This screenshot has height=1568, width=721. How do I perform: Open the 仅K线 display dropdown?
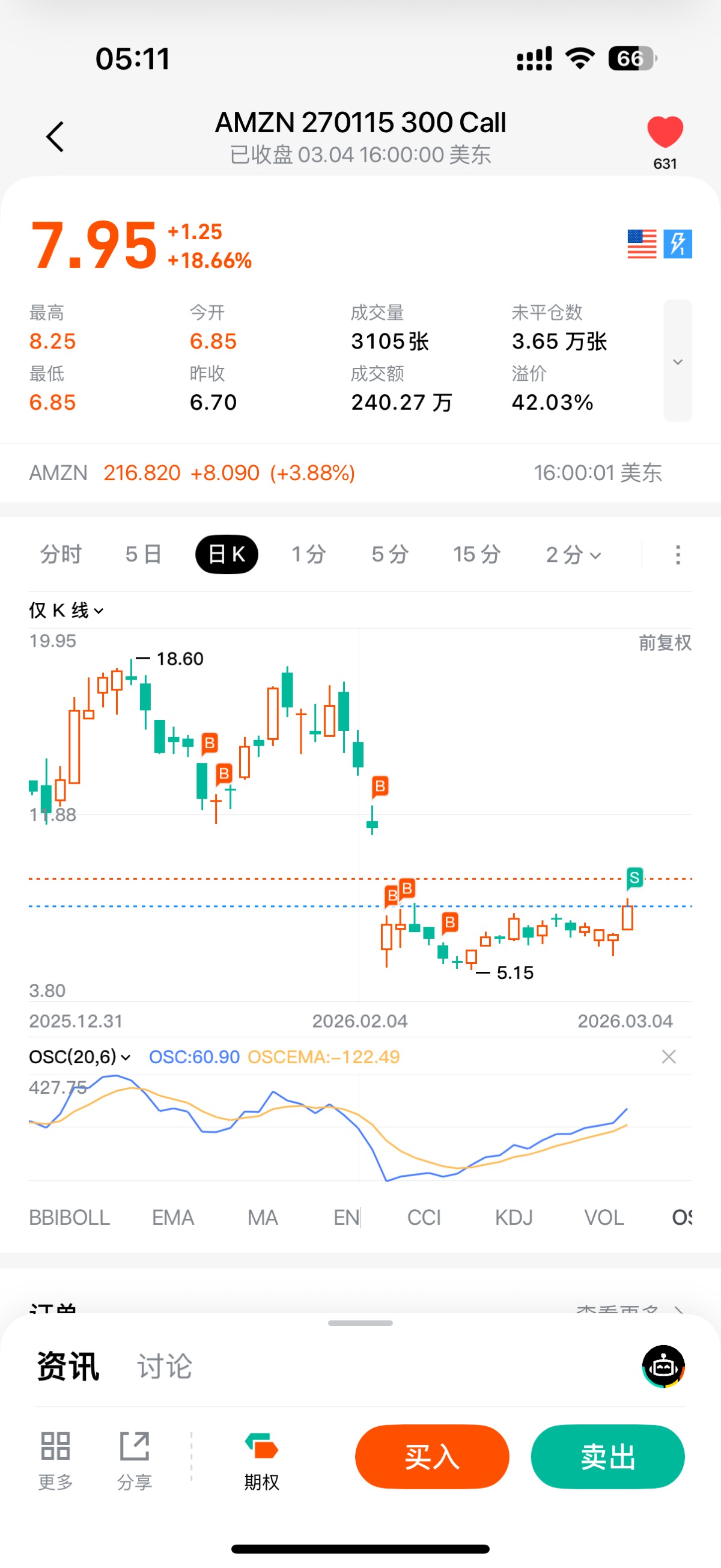(66, 610)
